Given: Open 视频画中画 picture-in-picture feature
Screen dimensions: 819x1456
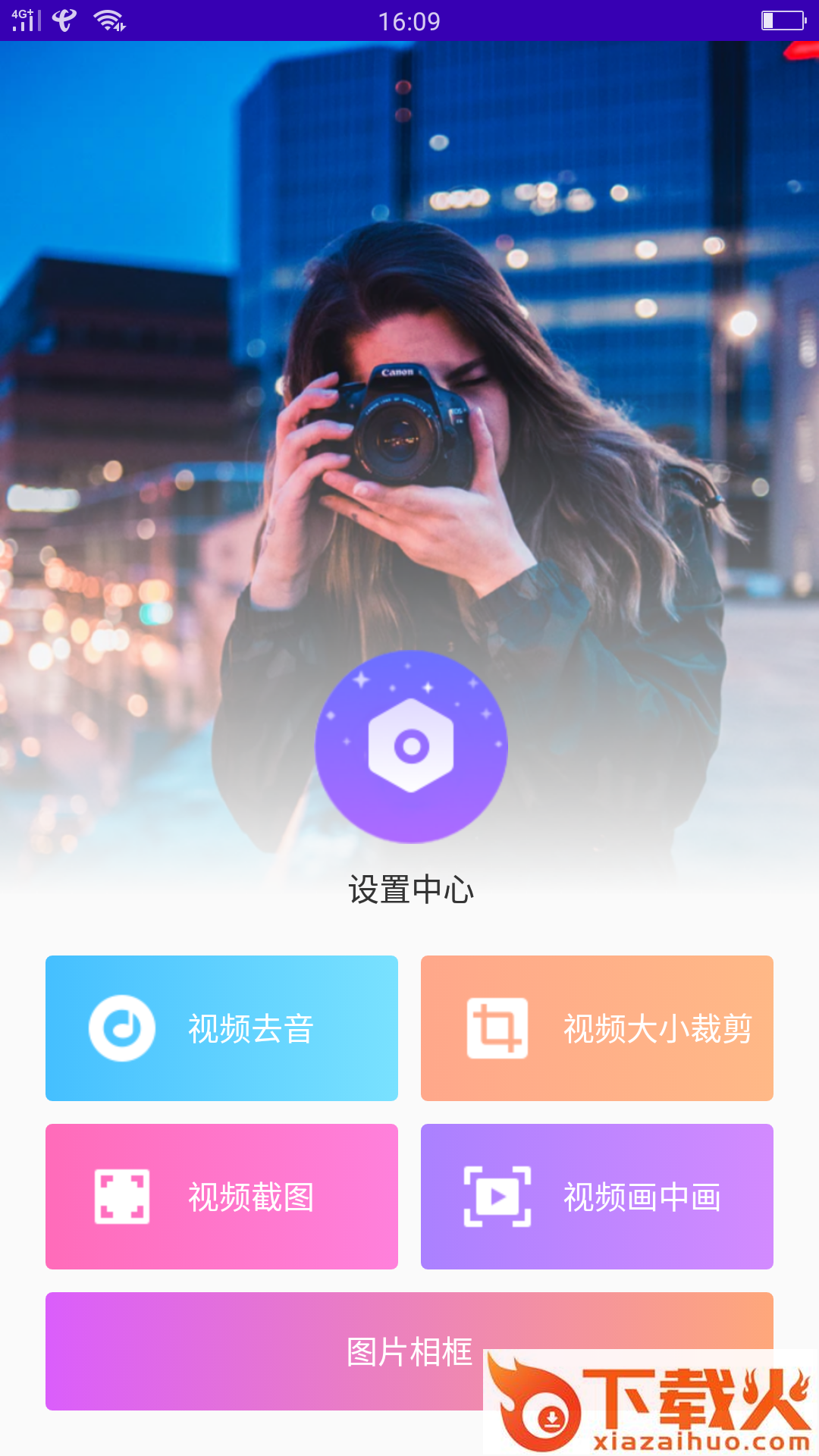Looking at the screenshot, I should 597,1197.
